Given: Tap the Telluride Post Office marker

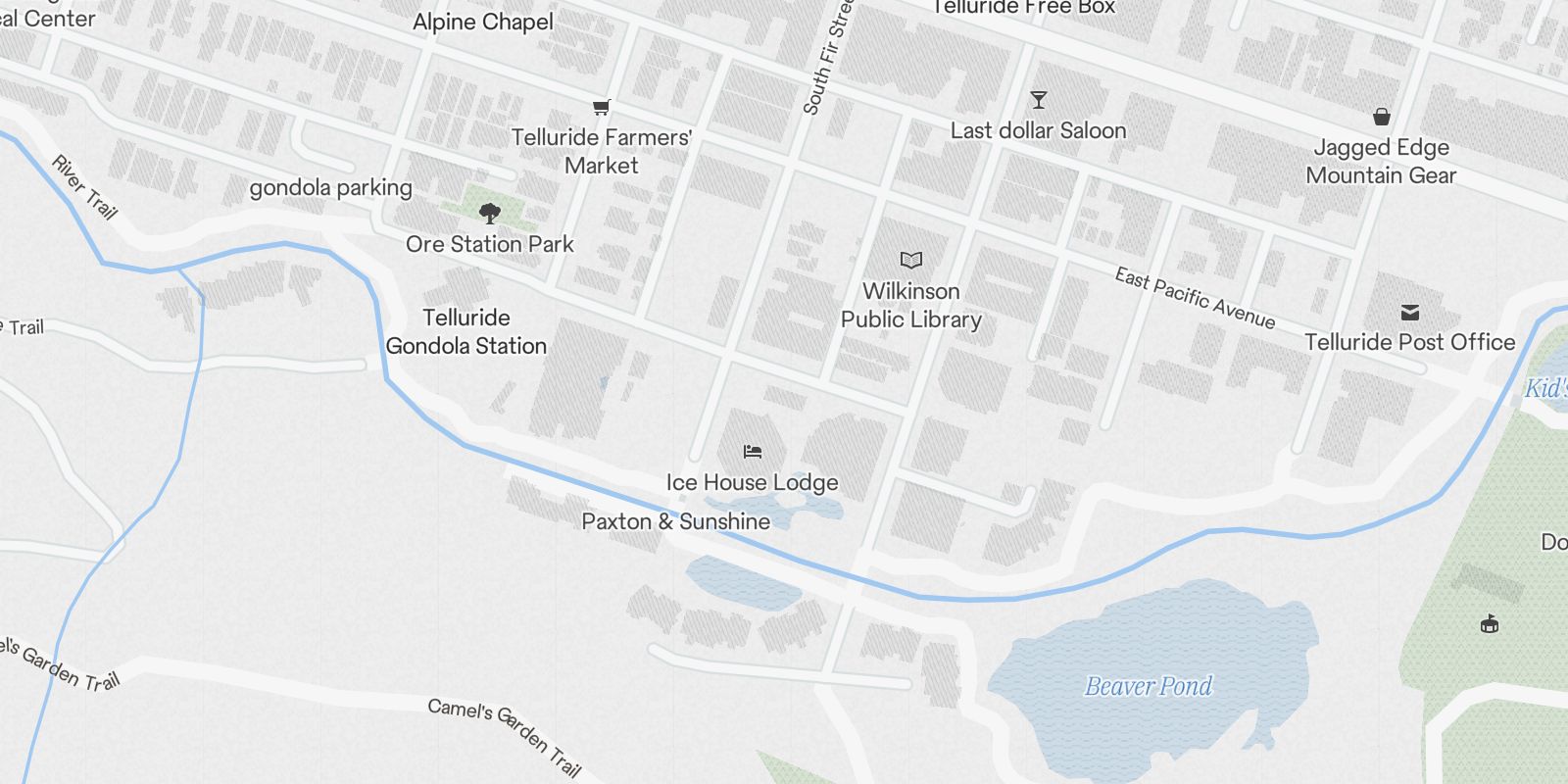Looking at the screenshot, I should [1410, 313].
